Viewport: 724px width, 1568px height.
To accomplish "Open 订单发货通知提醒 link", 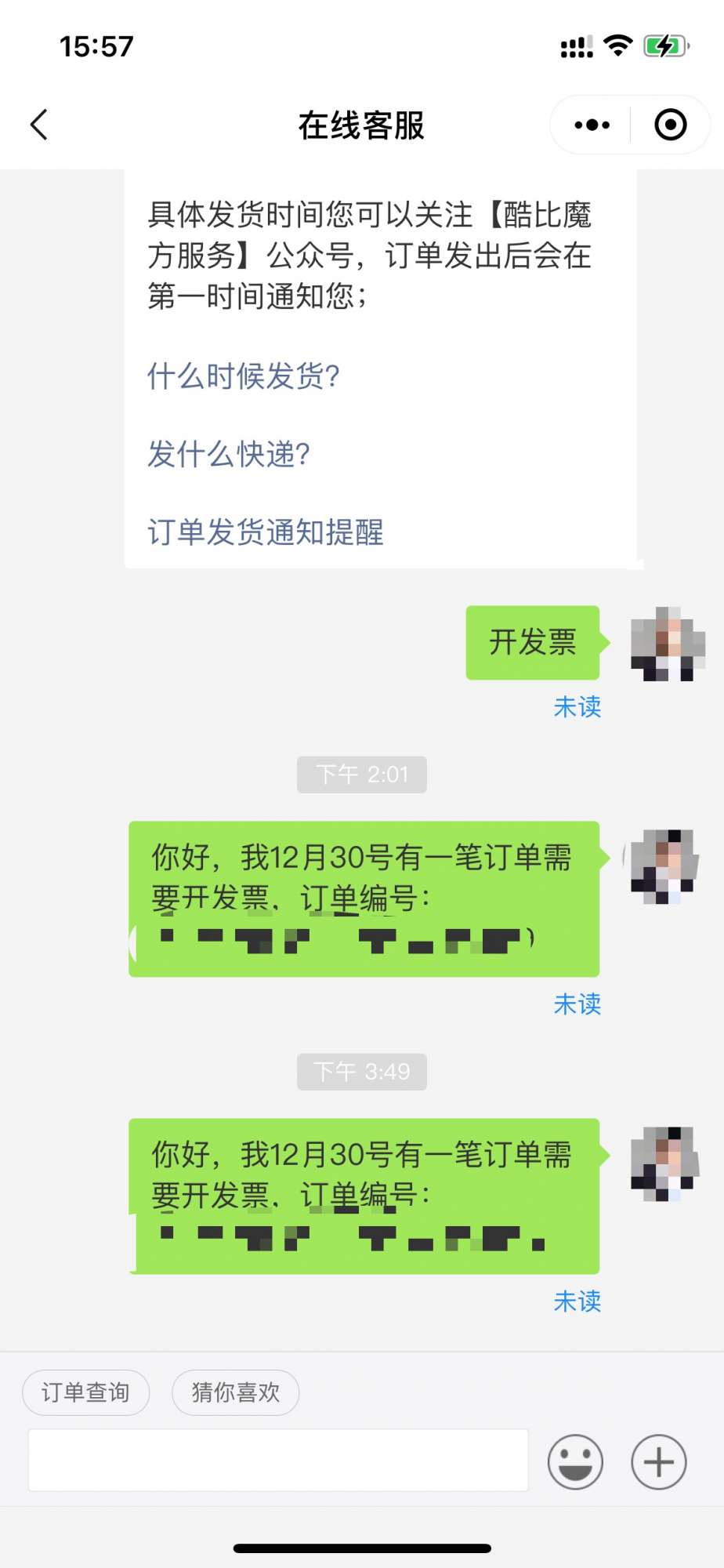I will pyautogui.click(x=266, y=532).
